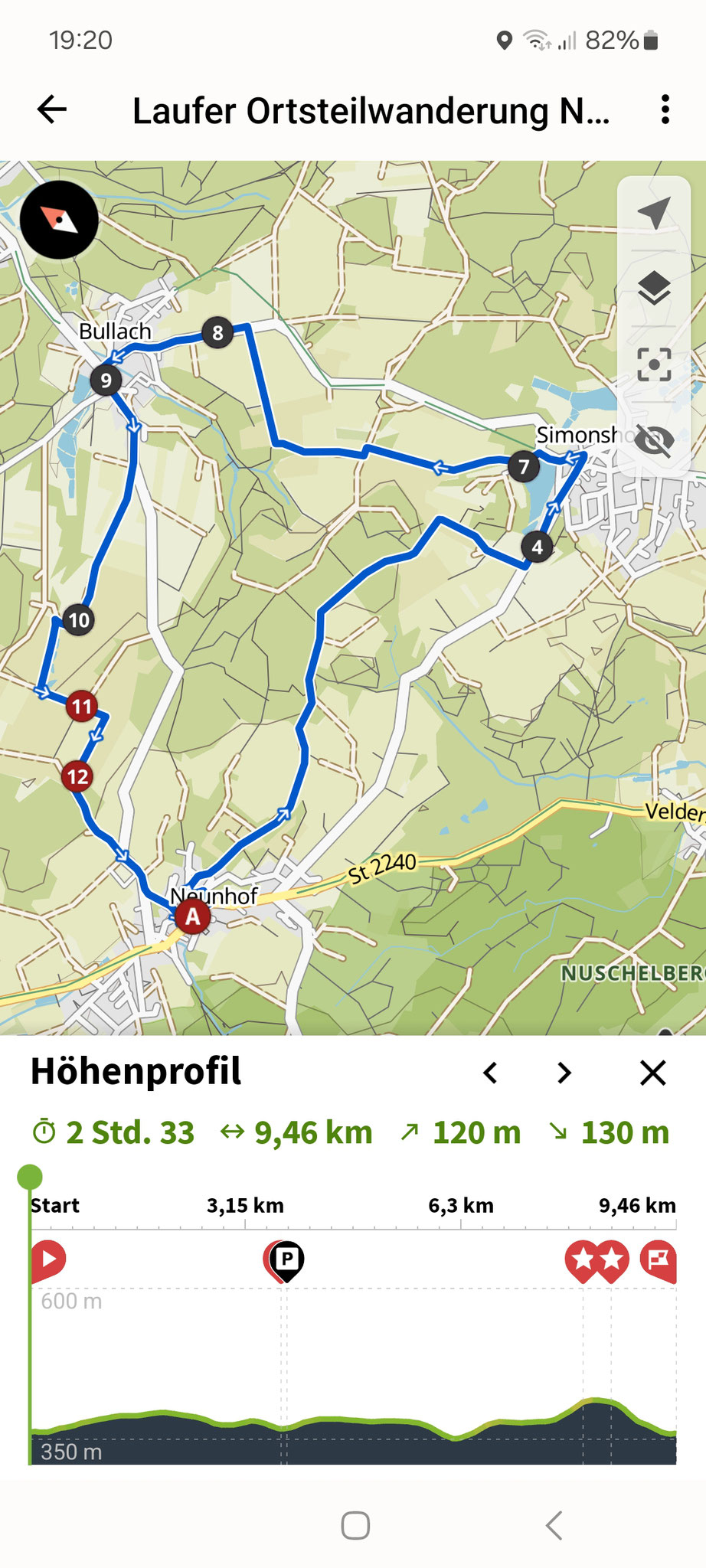
Task: Select waypoint 10 on the route
Action: [79, 619]
